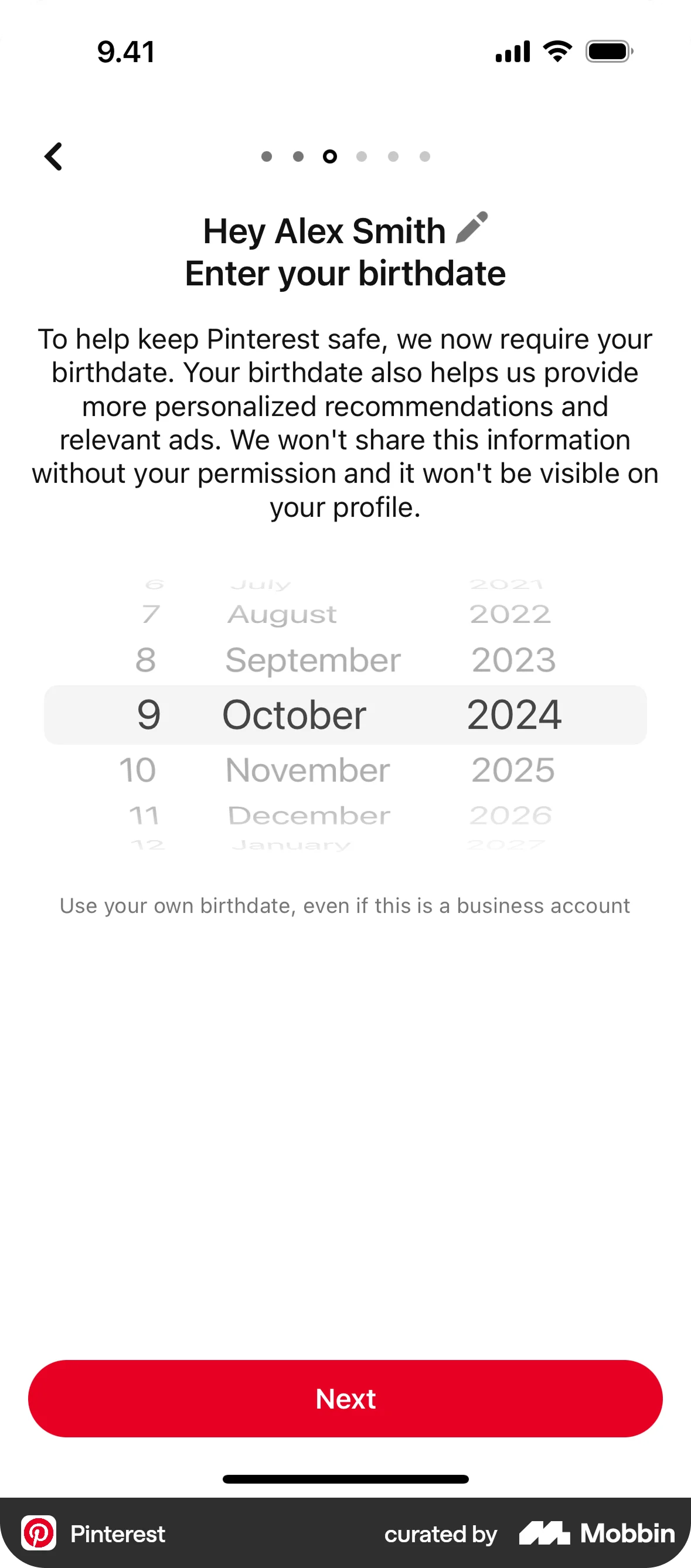Pick the year 2023
Image resolution: width=691 pixels, height=1568 pixels.
tap(513, 660)
